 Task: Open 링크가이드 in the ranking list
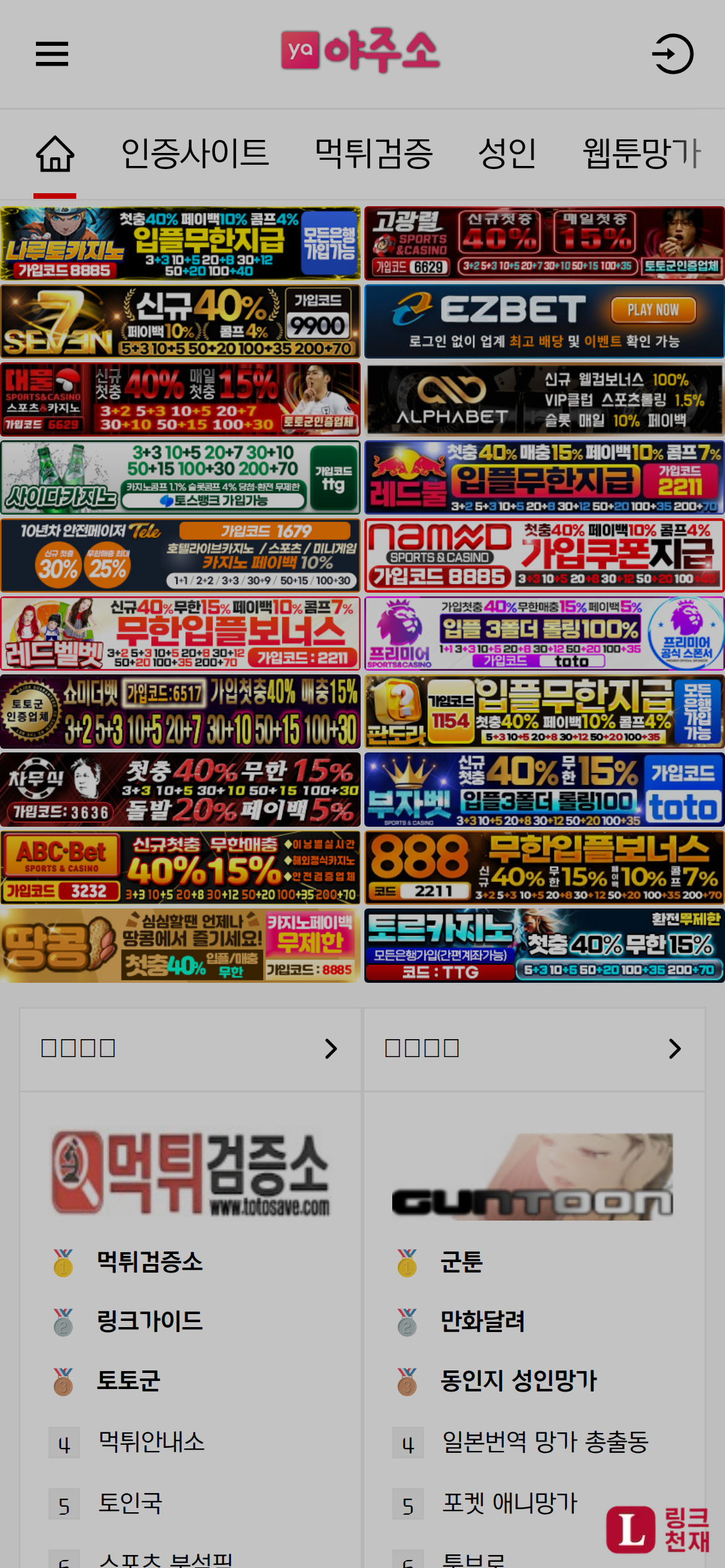[x=150, y=1321]
